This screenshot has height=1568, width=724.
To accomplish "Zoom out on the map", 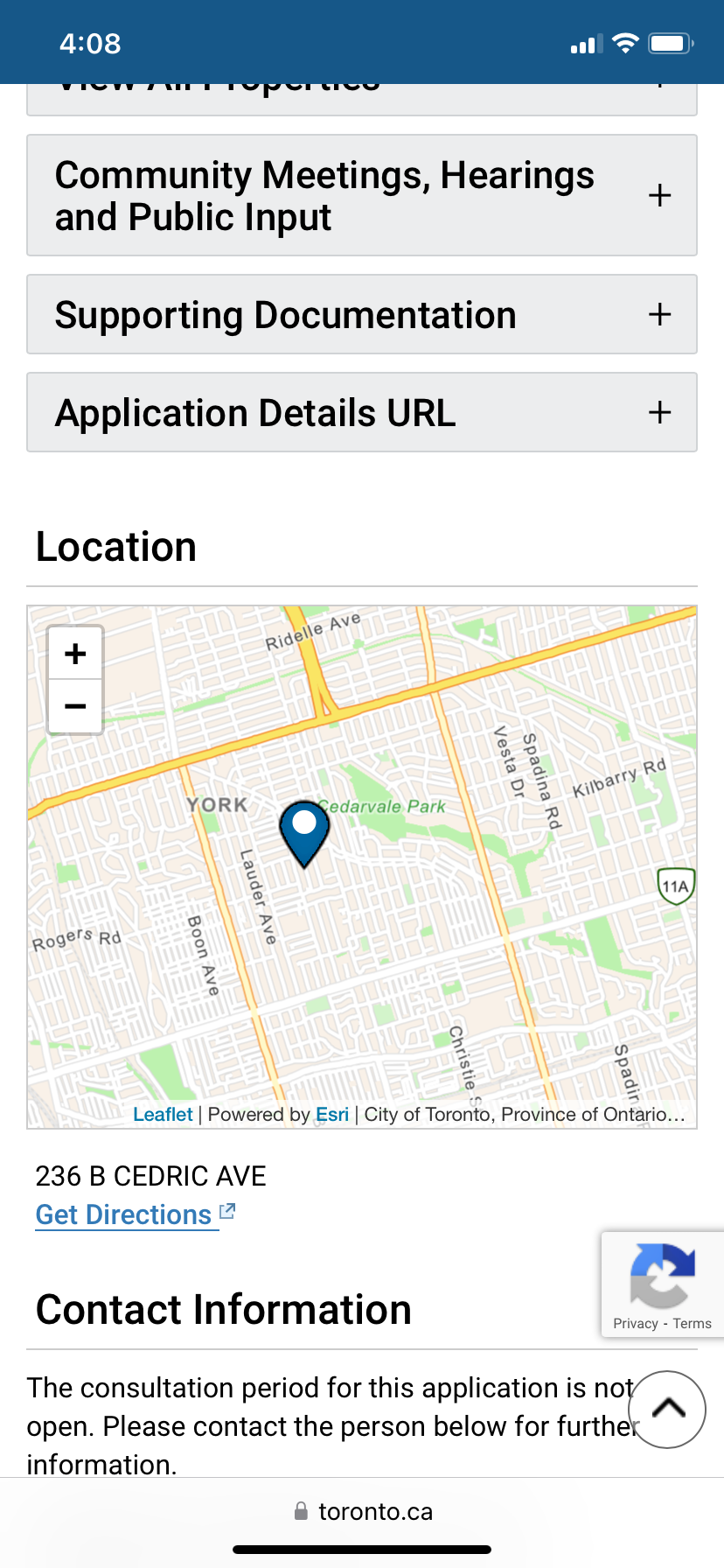I will tap(75, 706).
